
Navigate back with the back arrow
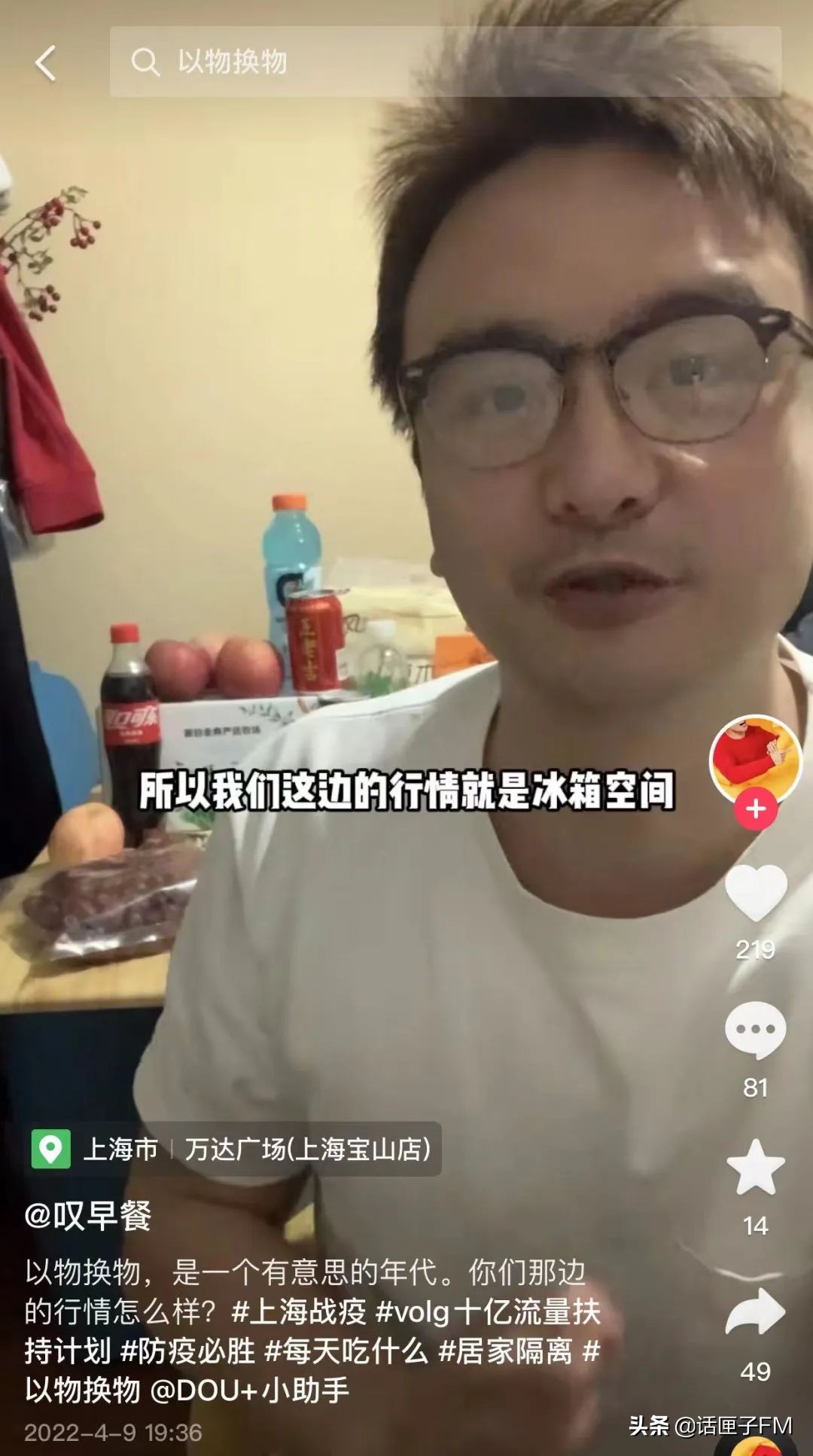[47, 64]
